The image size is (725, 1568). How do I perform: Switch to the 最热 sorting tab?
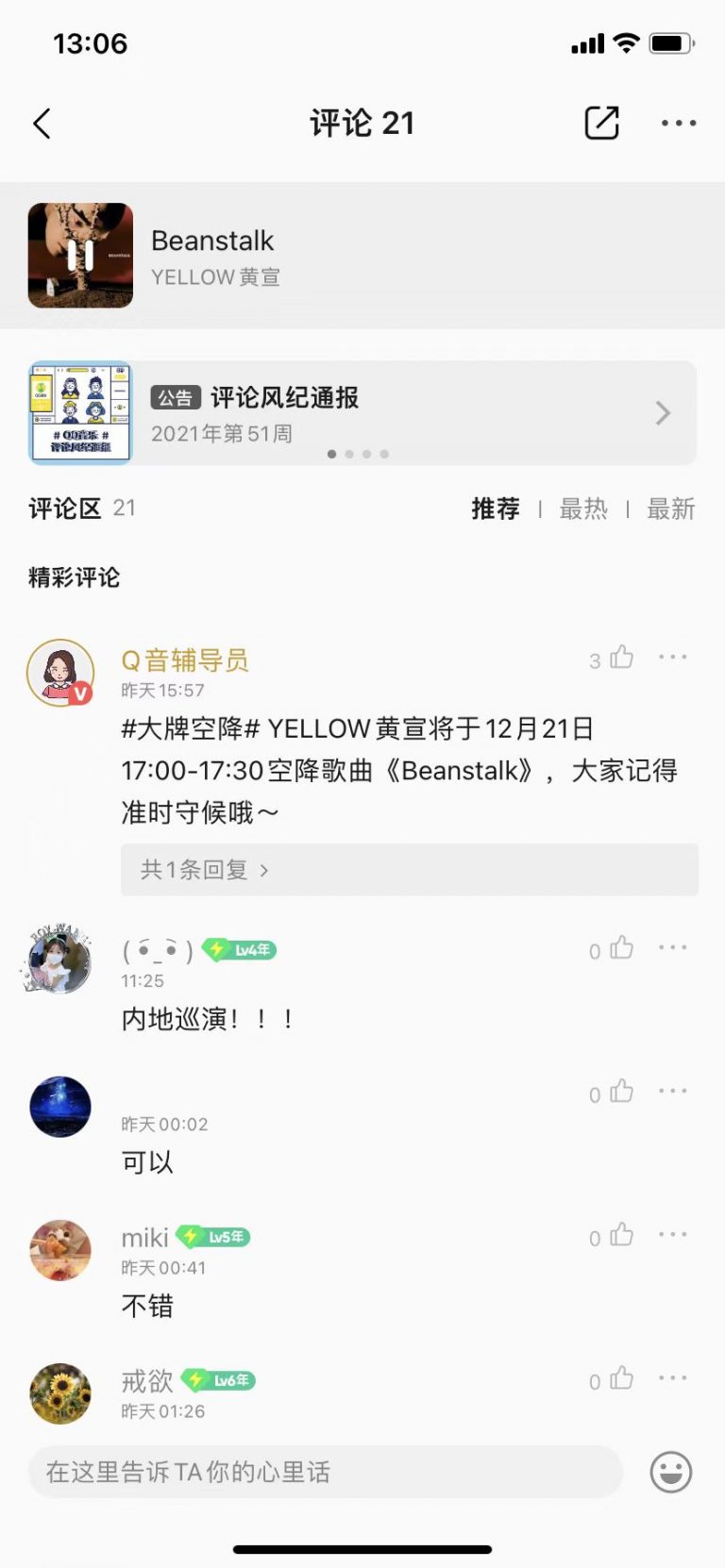pos(583,509)
